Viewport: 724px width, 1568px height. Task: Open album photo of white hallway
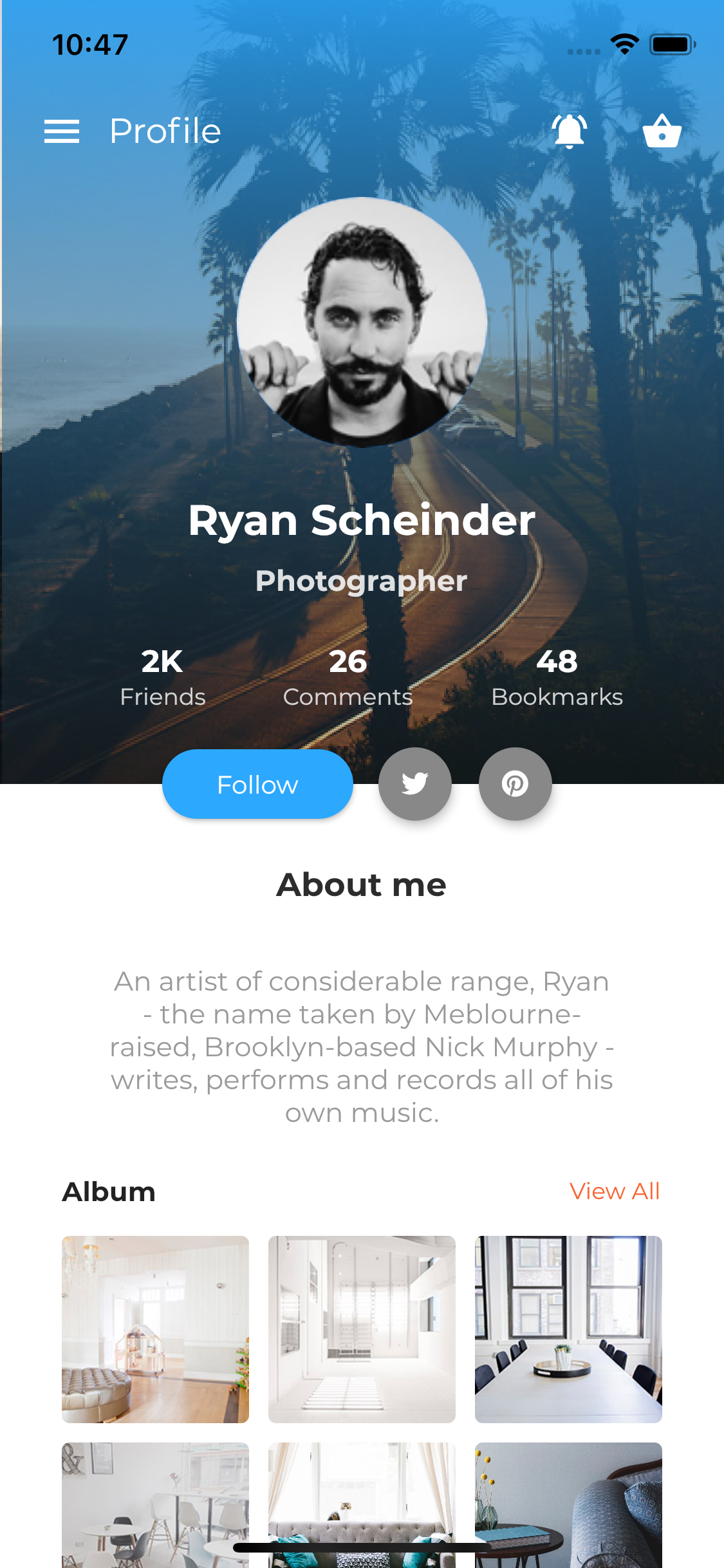pos(362,1329)
